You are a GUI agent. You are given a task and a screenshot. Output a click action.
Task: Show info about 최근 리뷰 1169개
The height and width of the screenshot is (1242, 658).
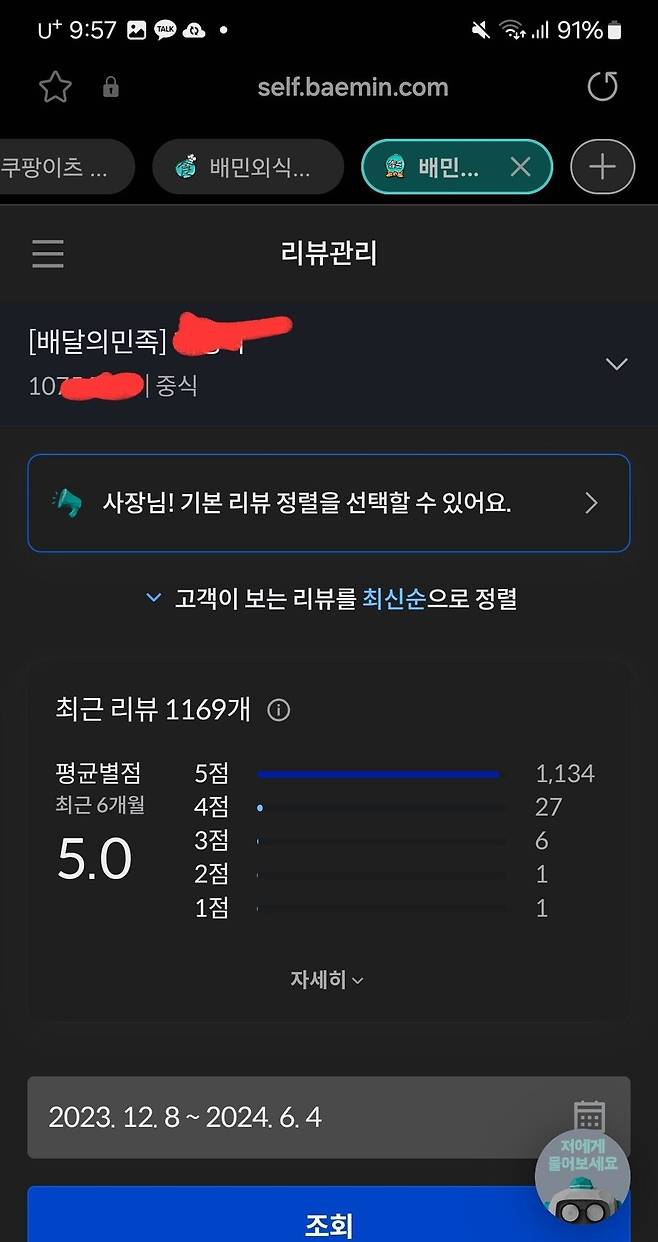(279, 711)
